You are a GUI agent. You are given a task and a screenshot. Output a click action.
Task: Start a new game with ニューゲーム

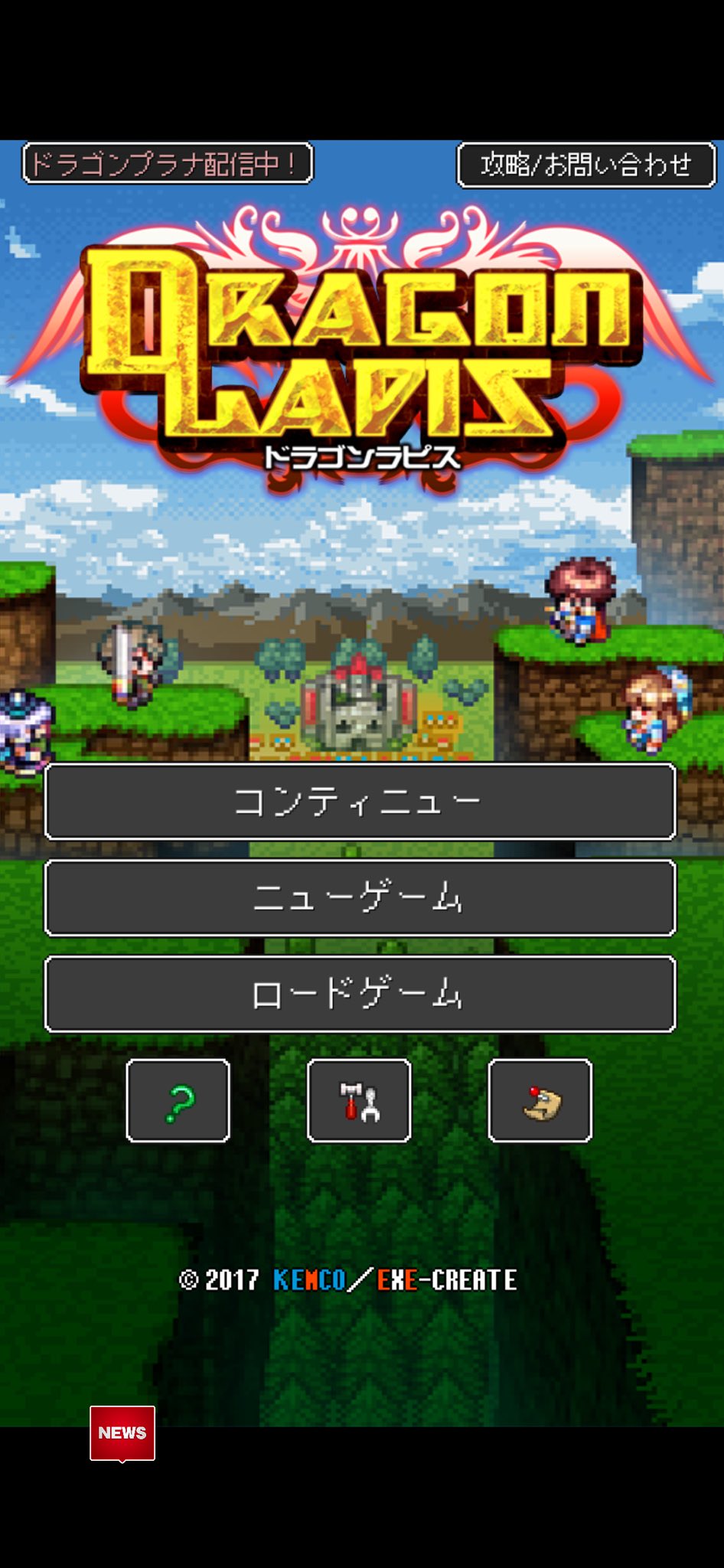tap(360, 897)
